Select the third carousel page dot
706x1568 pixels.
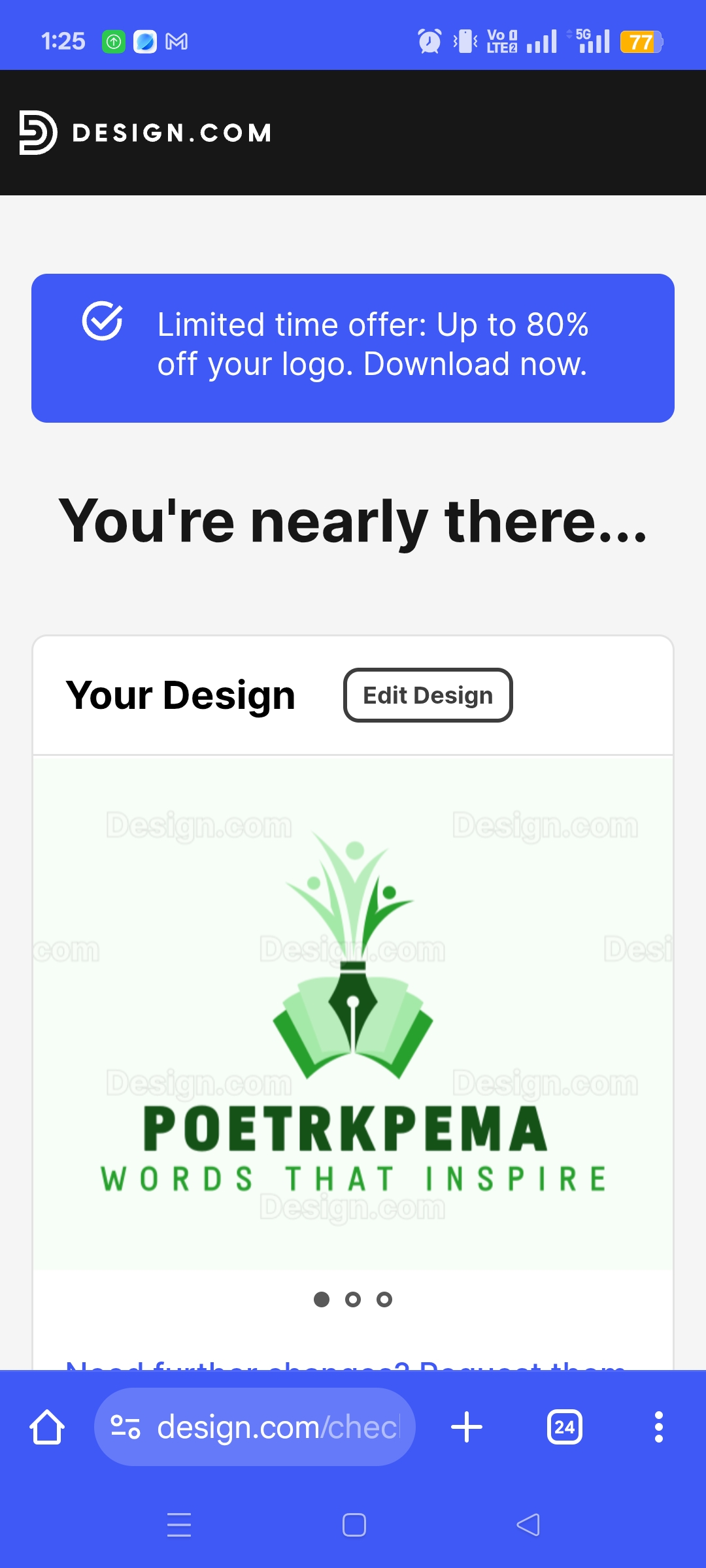point(384,1299)
